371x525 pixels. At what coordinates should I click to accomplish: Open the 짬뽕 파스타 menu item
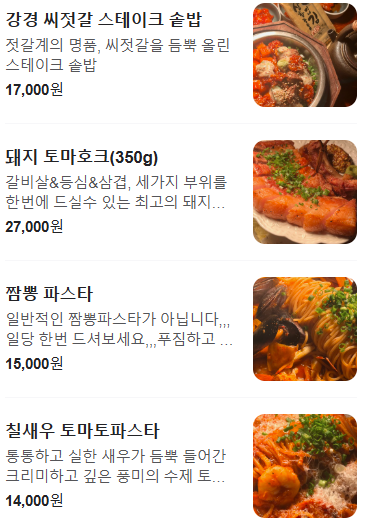pyautogui.click(x=181, y=329)
